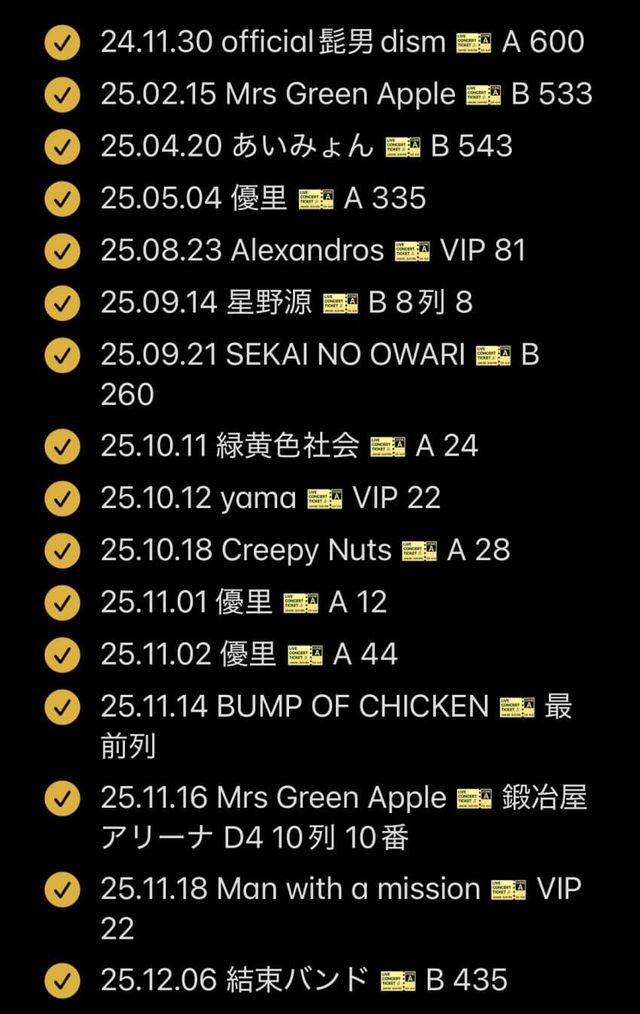
Task: Toggle the SEKAI NO OWARI checkbox
Action: [63, 355]
